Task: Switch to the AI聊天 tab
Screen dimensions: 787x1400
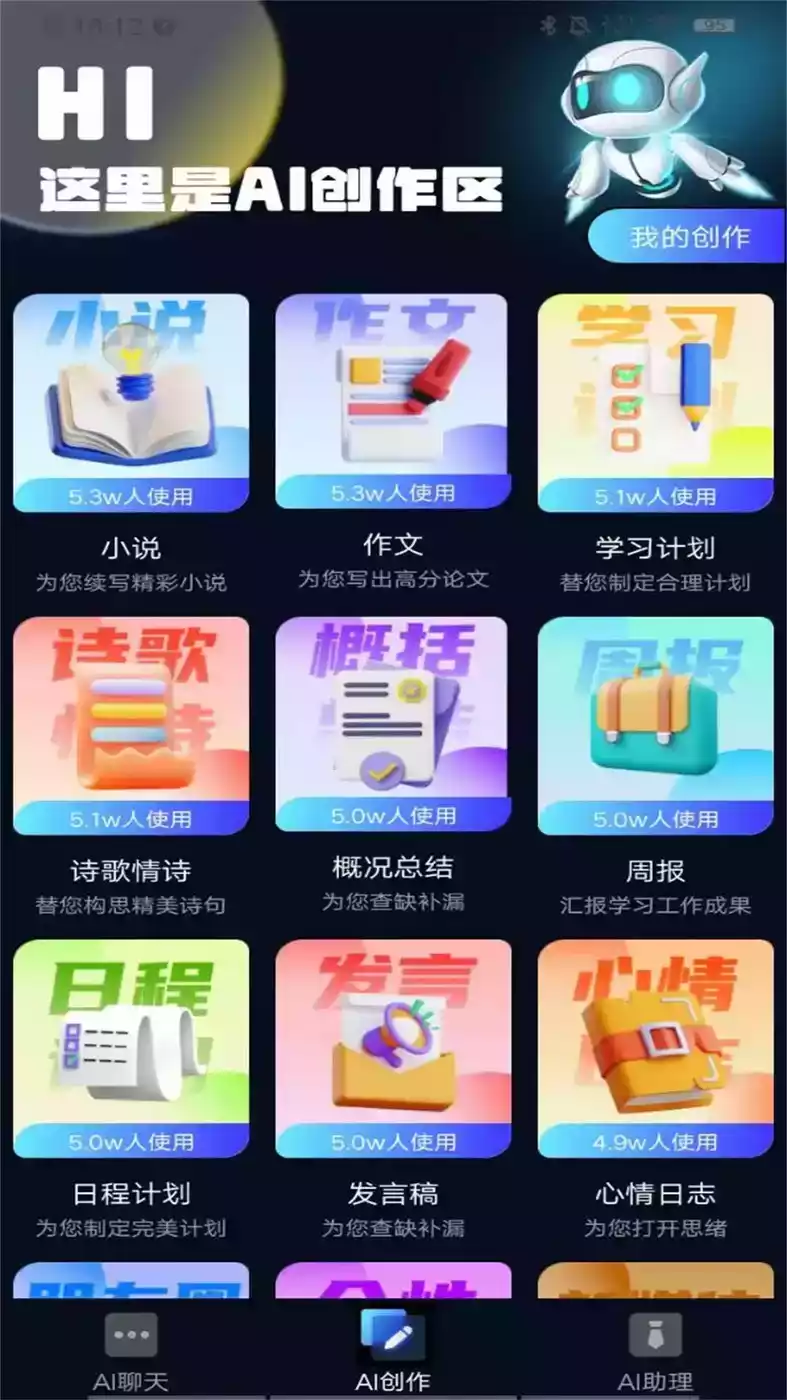Action: [129, 1355]
